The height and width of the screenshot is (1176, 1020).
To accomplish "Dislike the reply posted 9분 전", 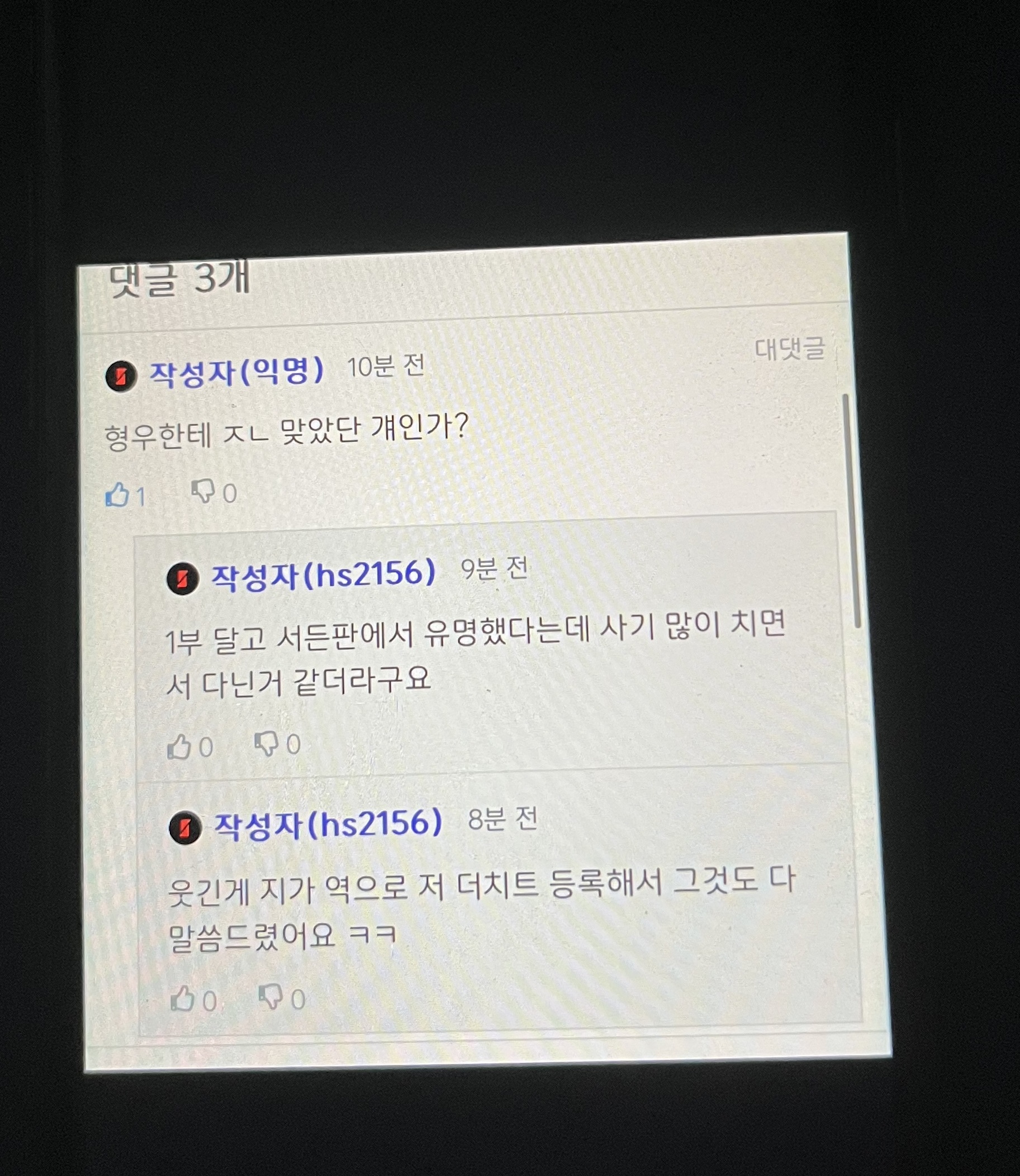I will 266,743.
